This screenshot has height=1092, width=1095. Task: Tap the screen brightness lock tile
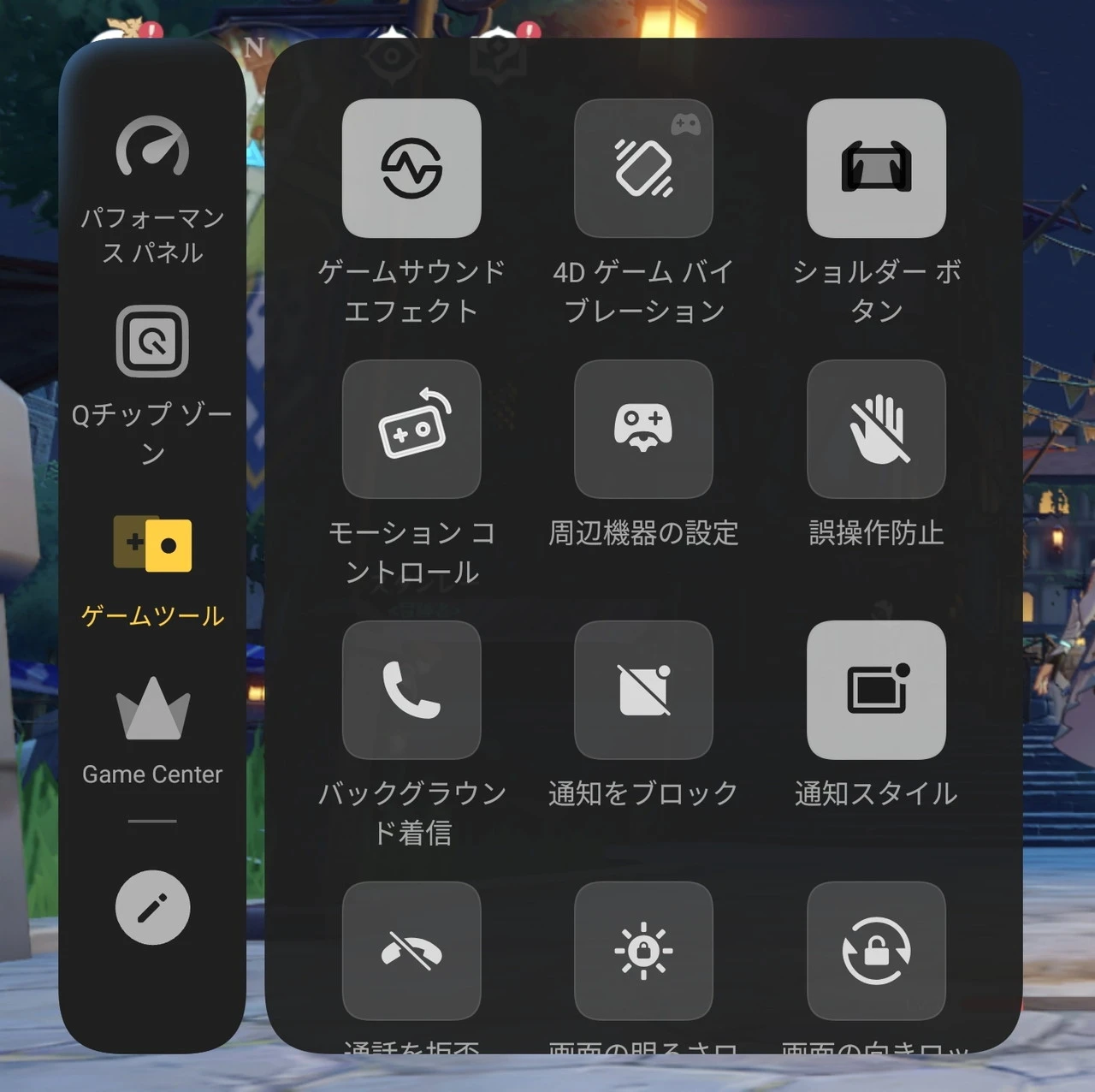tap(643, 950)
